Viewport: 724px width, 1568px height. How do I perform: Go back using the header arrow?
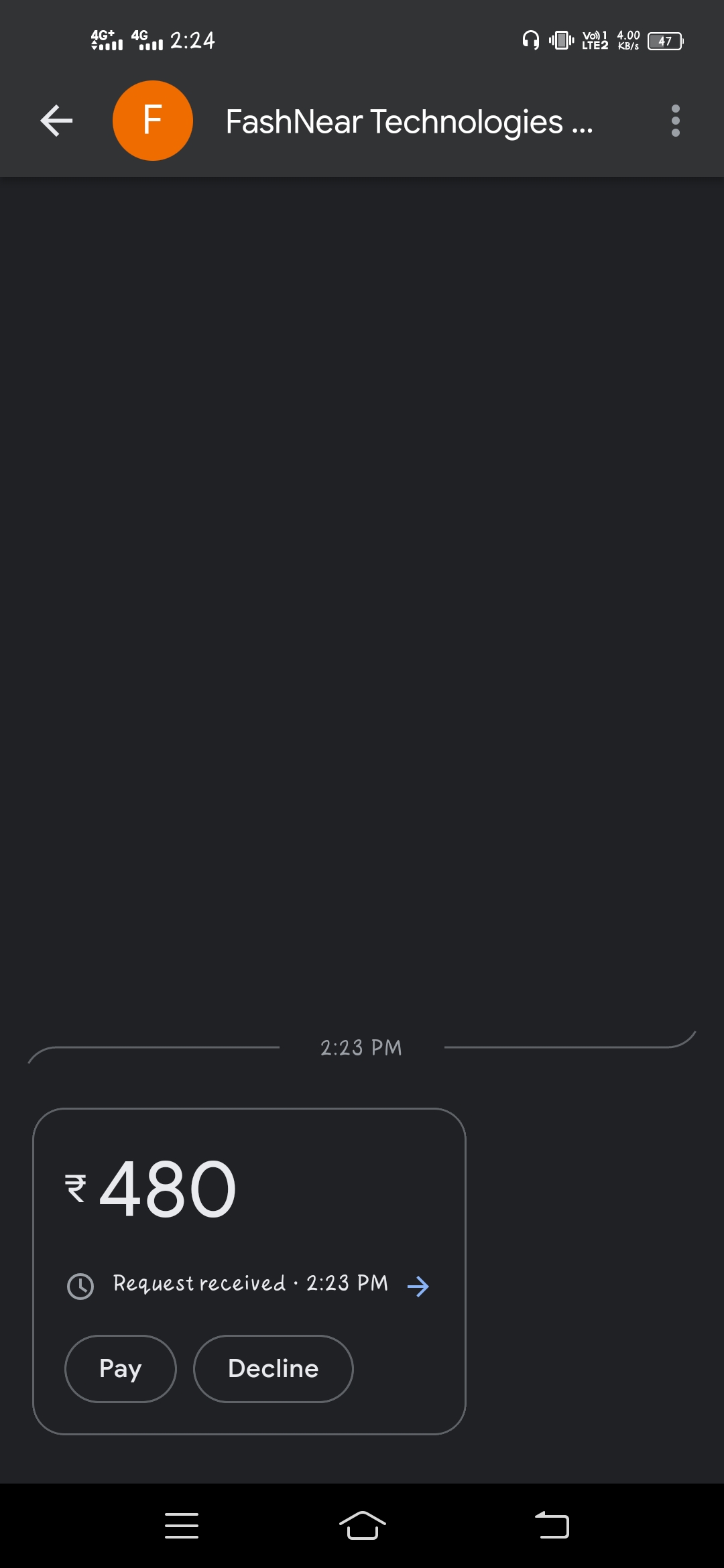coord(56,121)
